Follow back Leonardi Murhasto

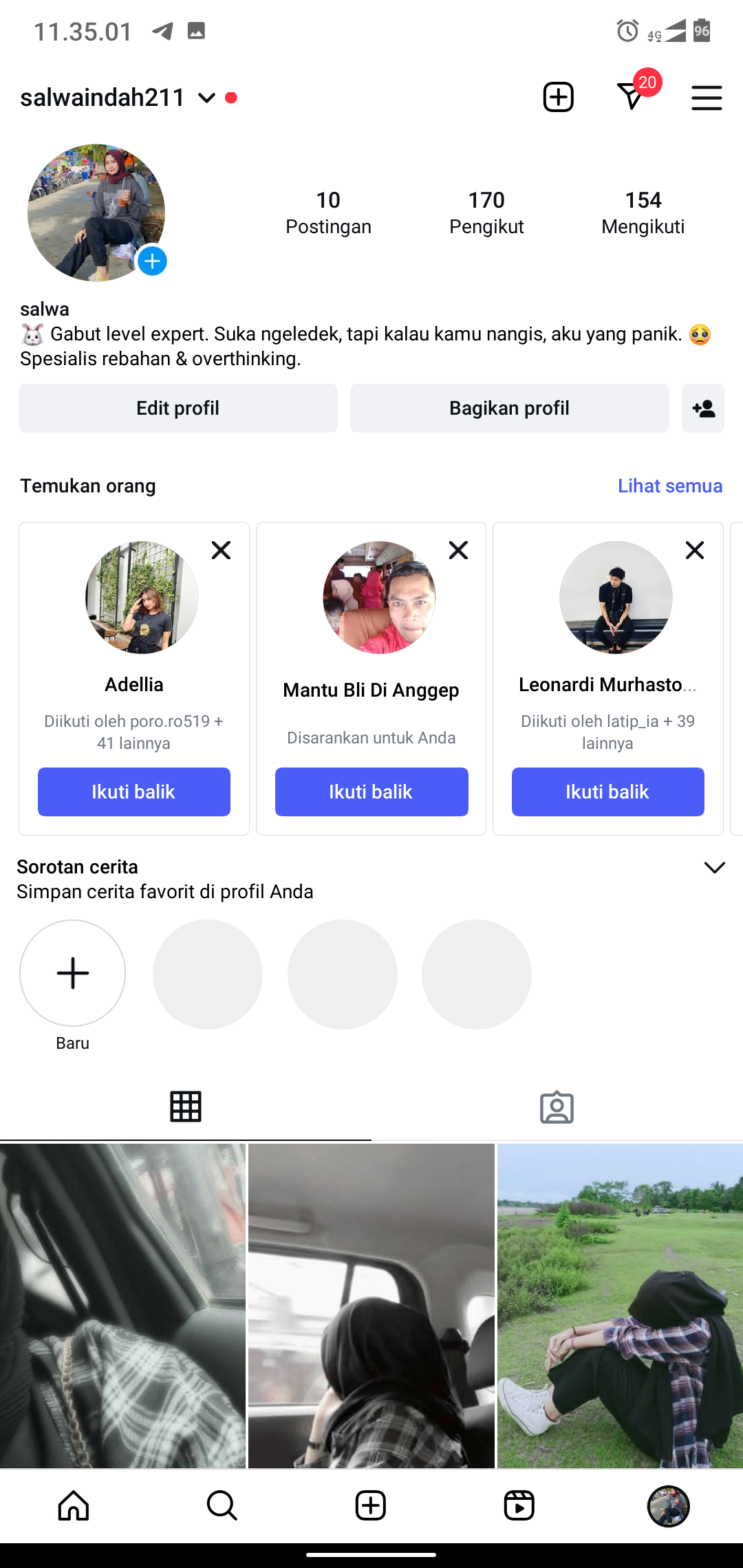click(x=607, y=792)
